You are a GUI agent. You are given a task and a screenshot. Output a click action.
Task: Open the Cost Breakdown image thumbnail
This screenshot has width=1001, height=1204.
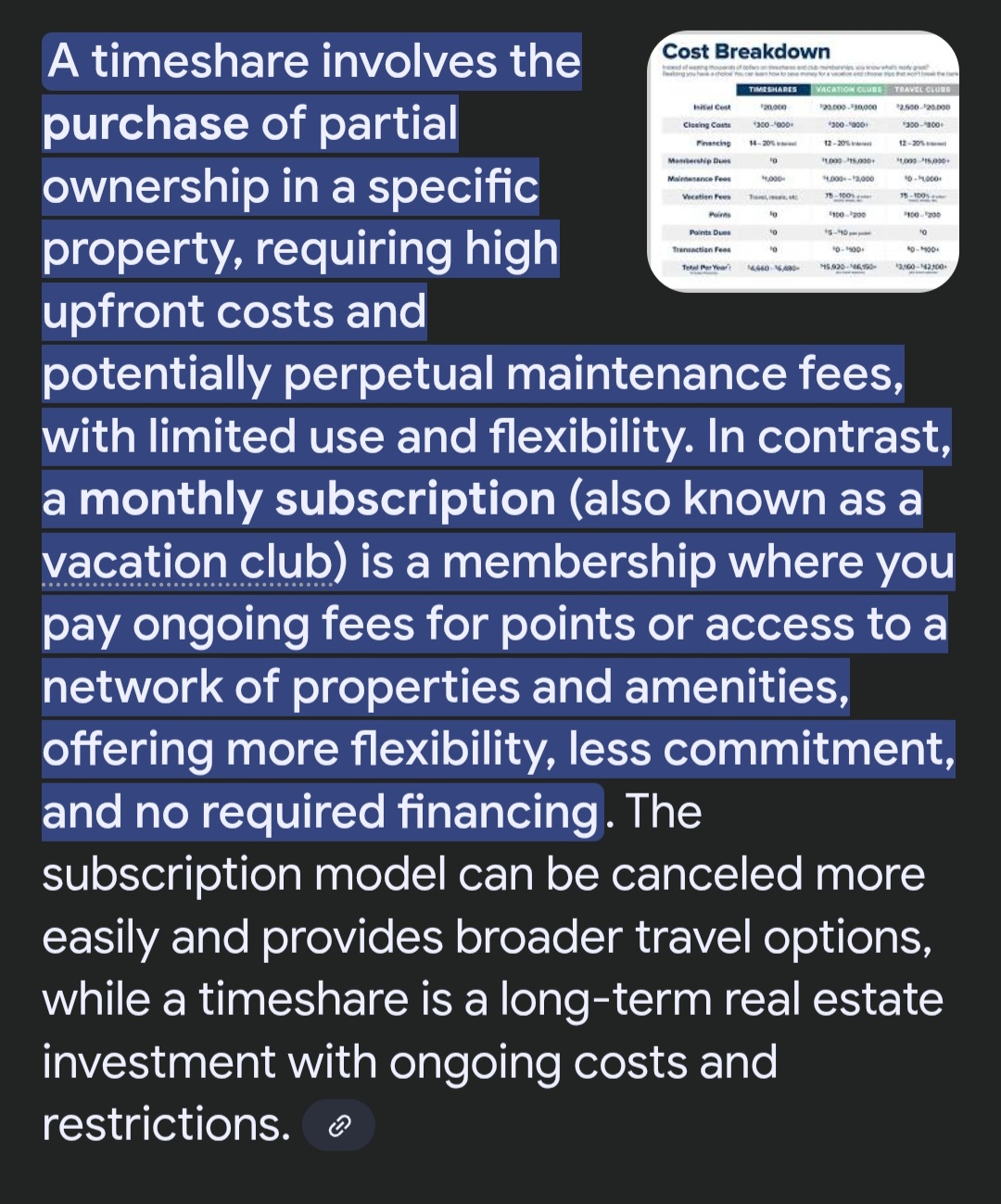coord(803,159)
